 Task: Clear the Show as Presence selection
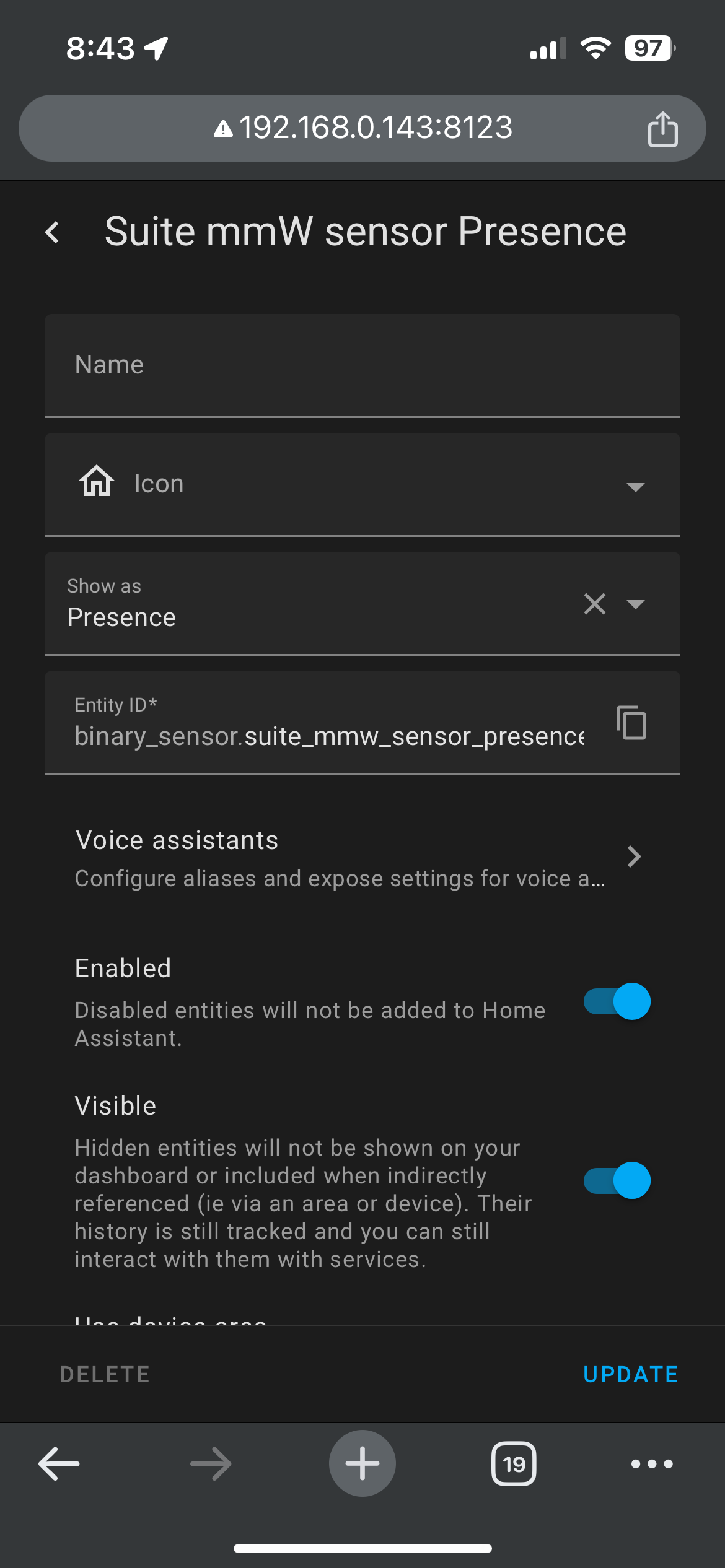tap(594, 604)
